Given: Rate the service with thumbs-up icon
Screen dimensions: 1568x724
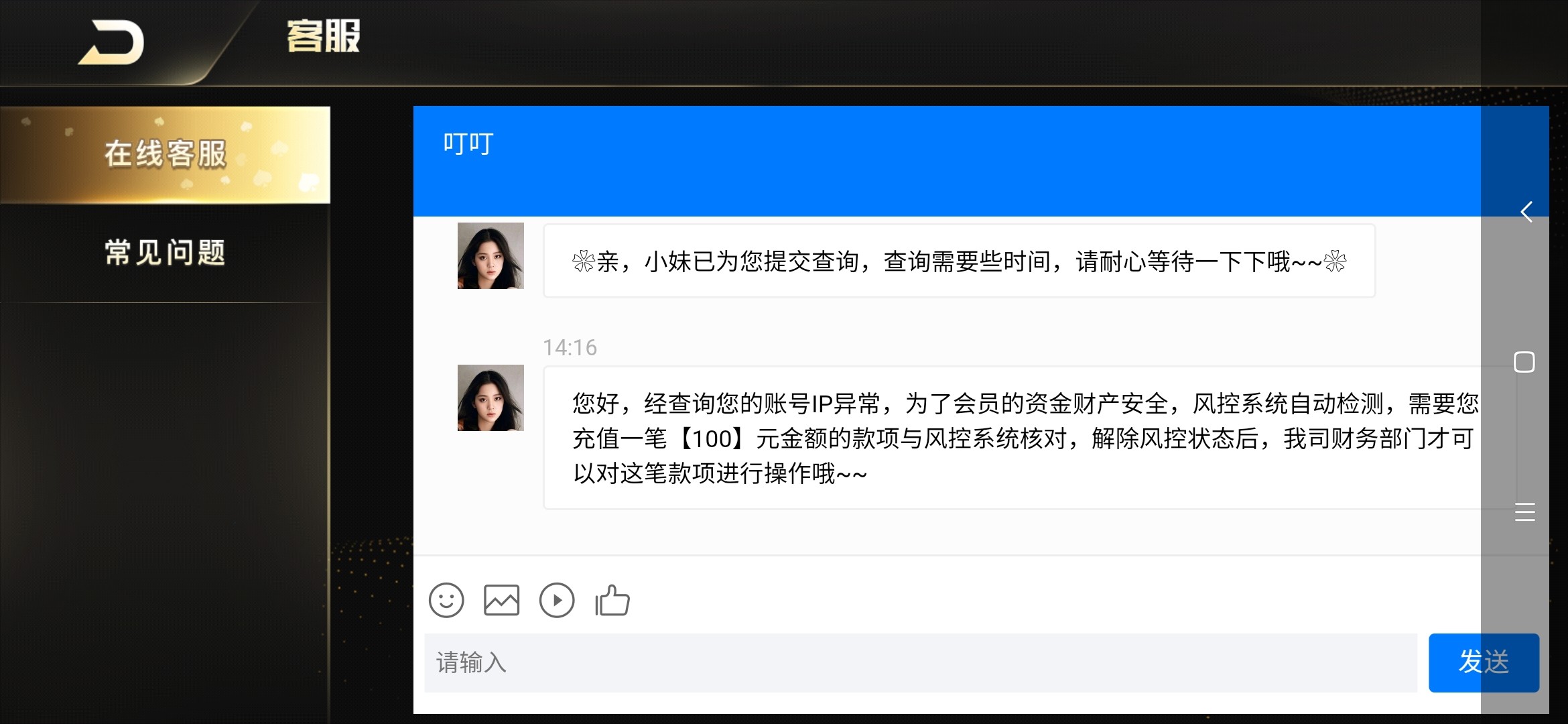Looking at the screenshot, I should click(612, 600).
